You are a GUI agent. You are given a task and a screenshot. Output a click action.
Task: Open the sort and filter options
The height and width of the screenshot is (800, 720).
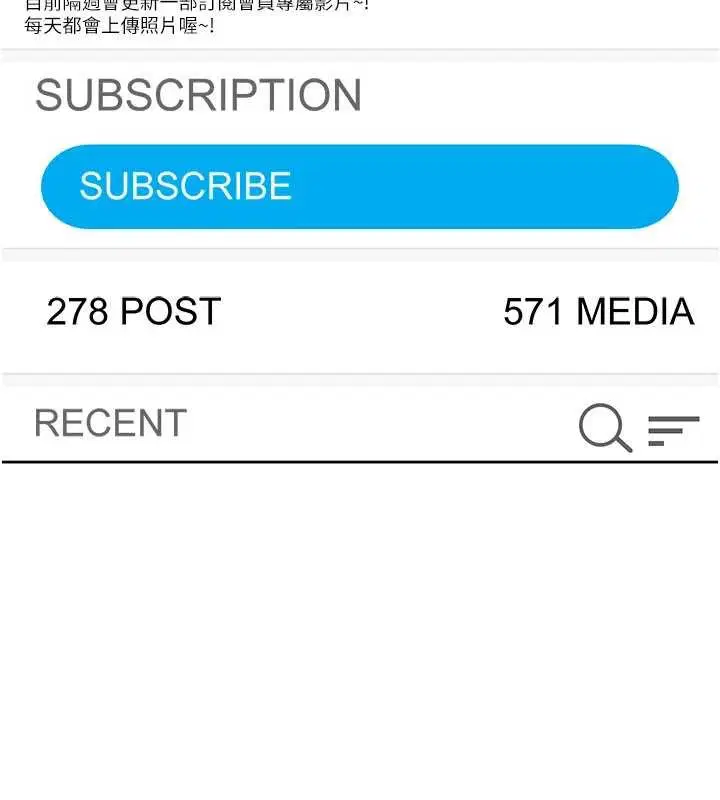[x=673, y=430]
